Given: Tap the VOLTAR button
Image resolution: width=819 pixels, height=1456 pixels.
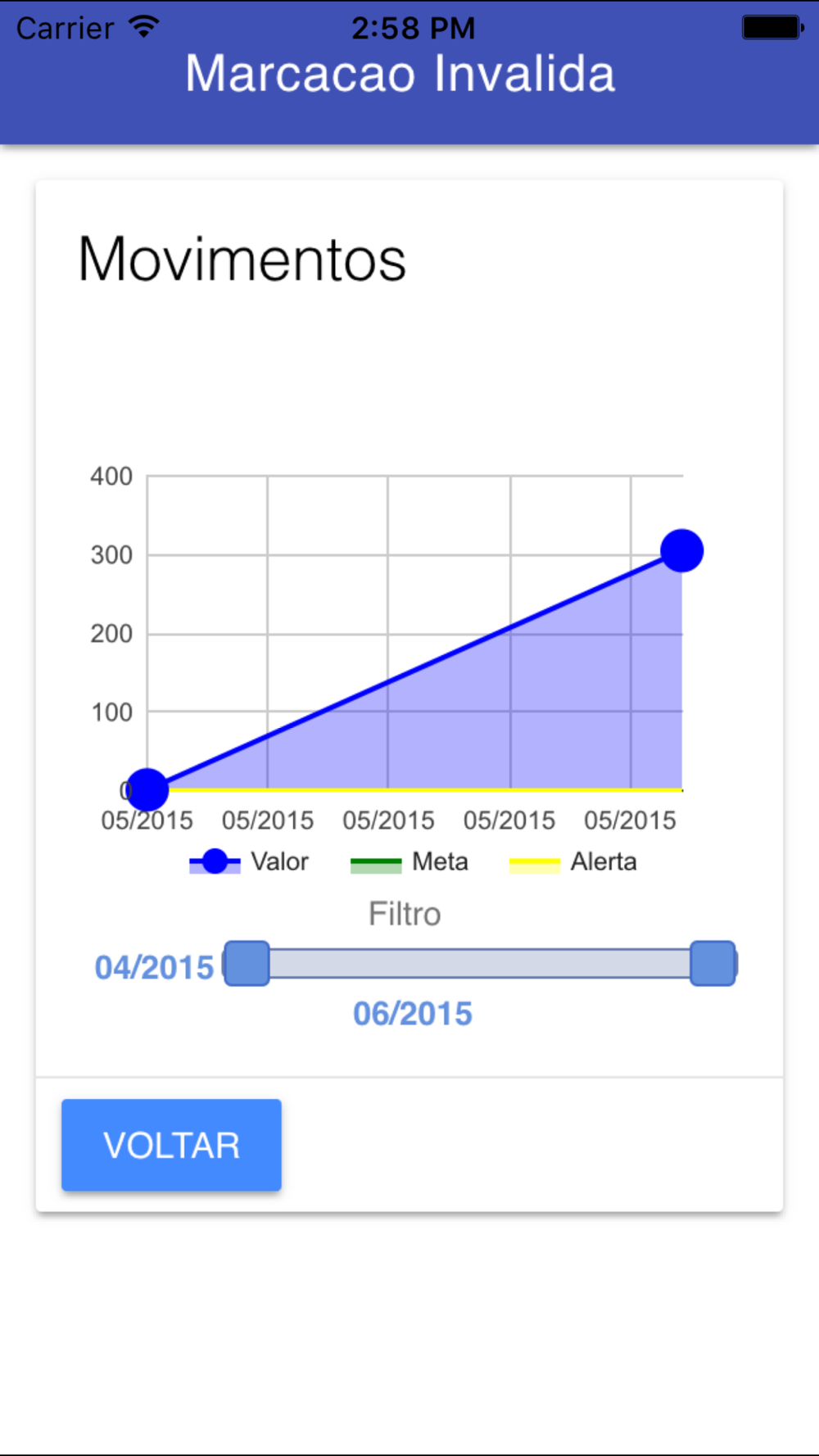Looking at the screenshot, I should tap(171, 1144).
